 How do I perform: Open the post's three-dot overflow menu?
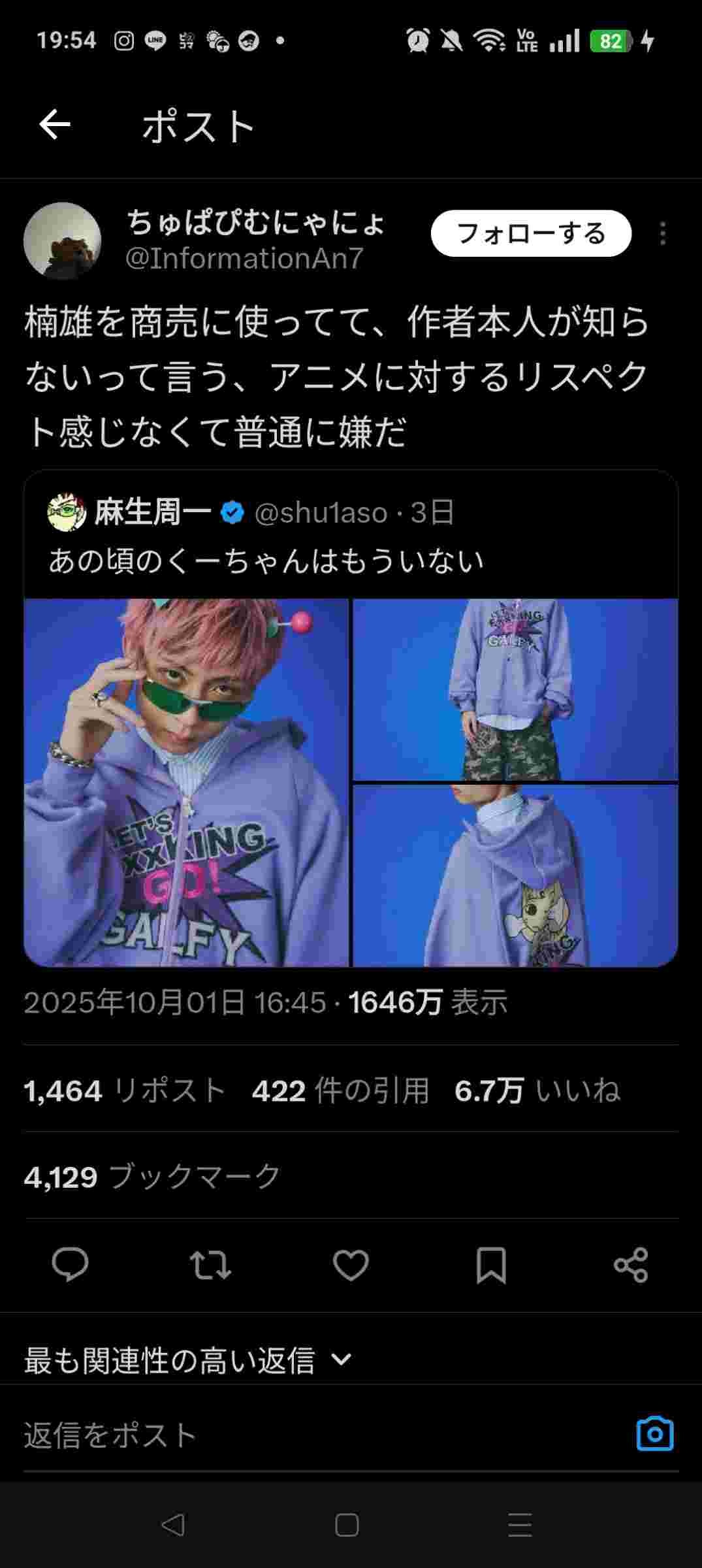662,233
